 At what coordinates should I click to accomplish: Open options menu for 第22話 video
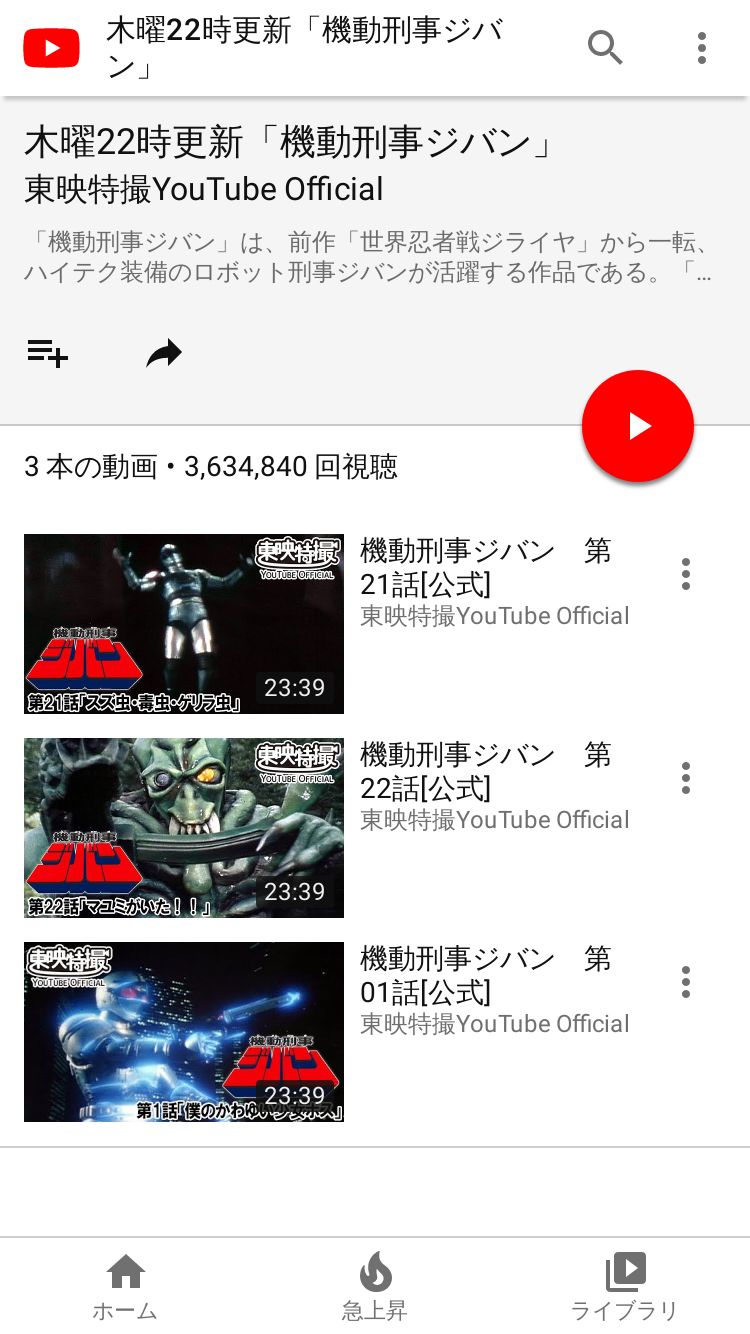(686, 778)
